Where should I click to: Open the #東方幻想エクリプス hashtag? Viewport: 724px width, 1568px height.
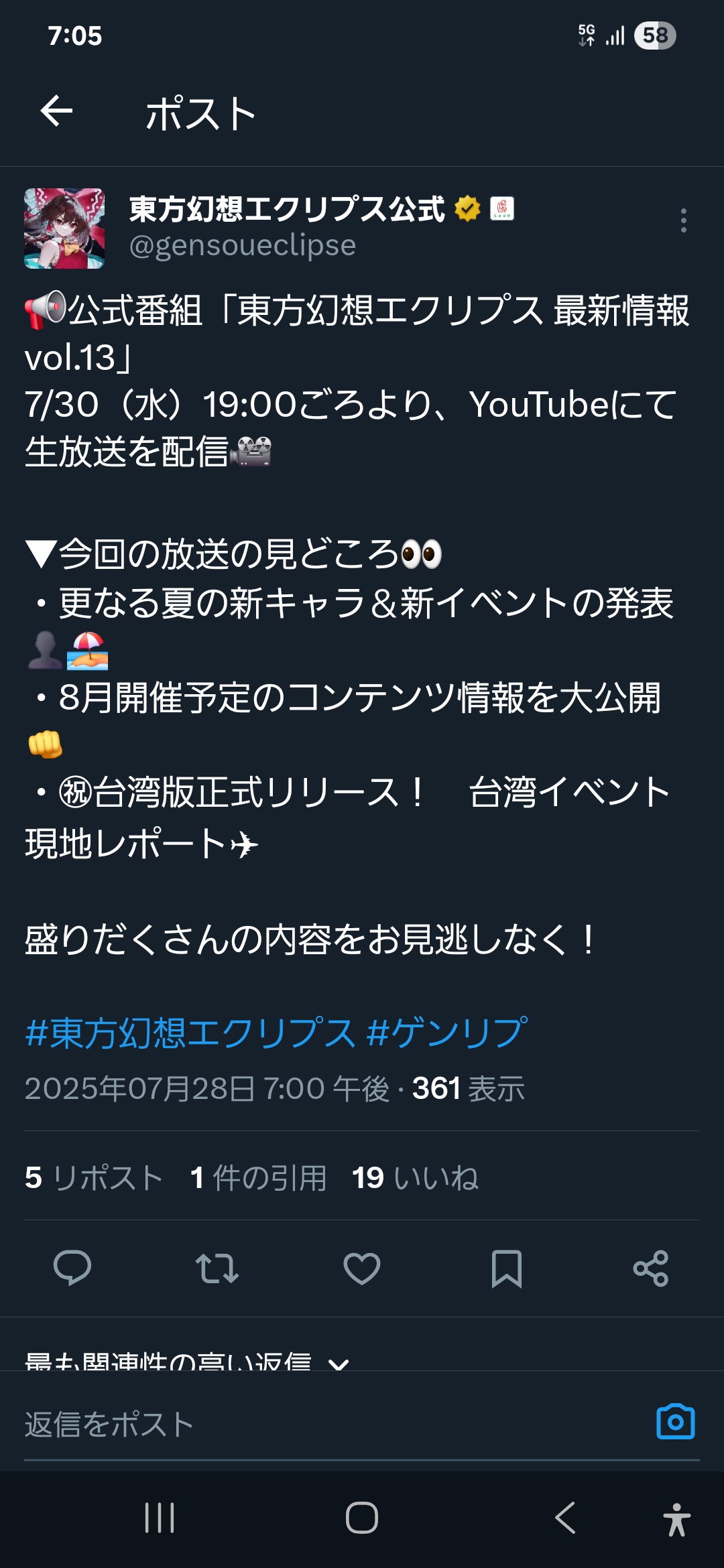pyautogui.click(x=190, y=1033)
